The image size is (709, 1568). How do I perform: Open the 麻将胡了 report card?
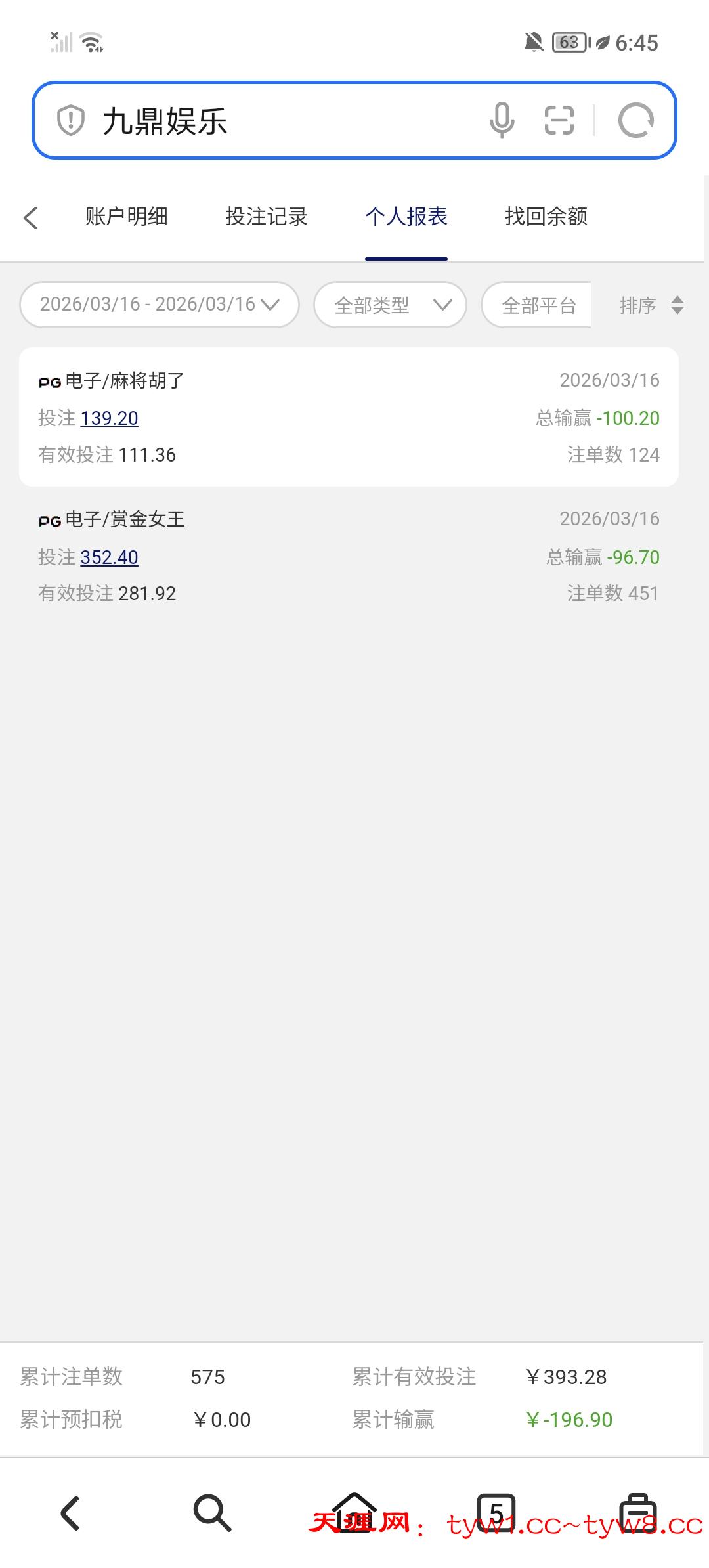349,381
